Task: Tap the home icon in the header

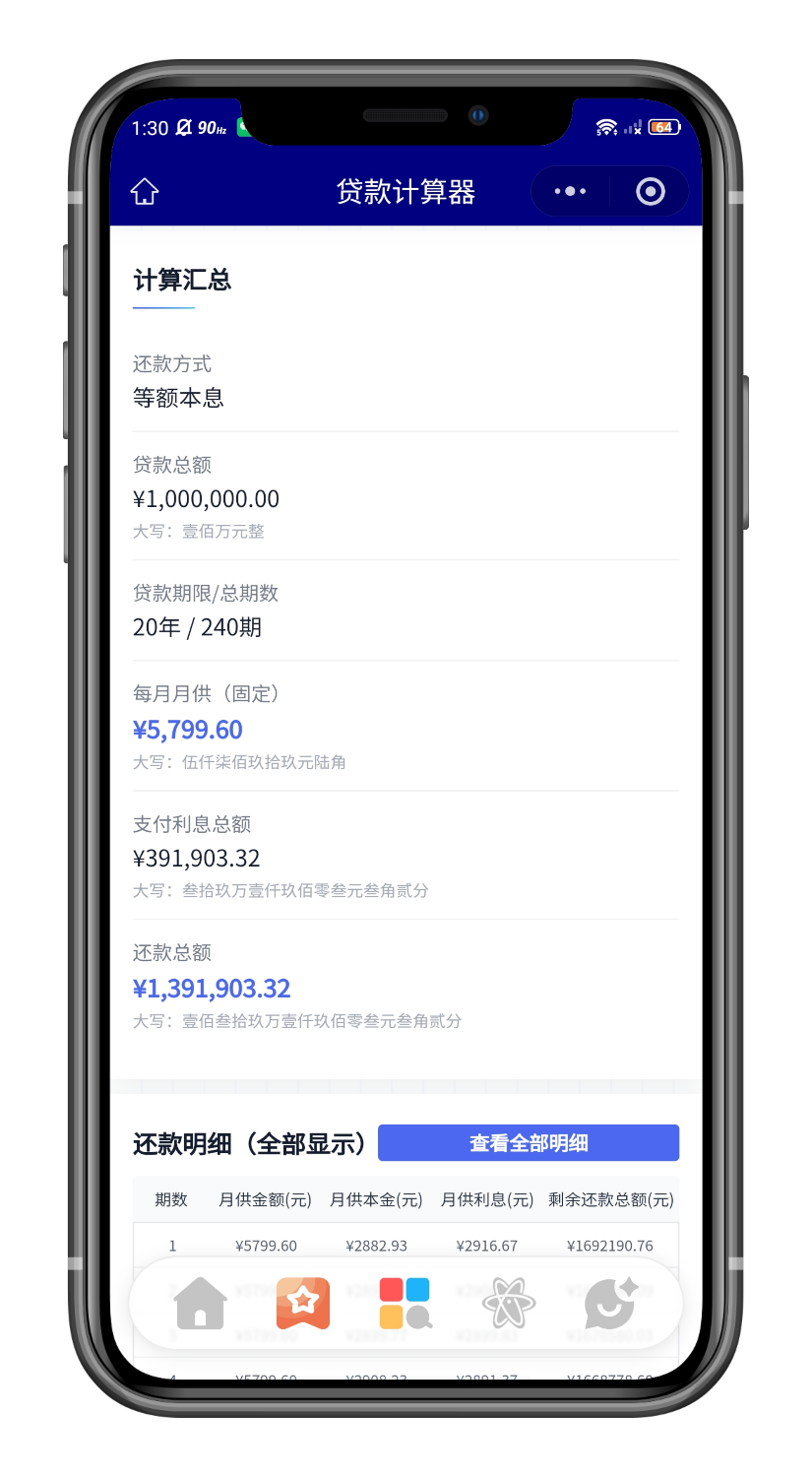Action: pos(145,191)
